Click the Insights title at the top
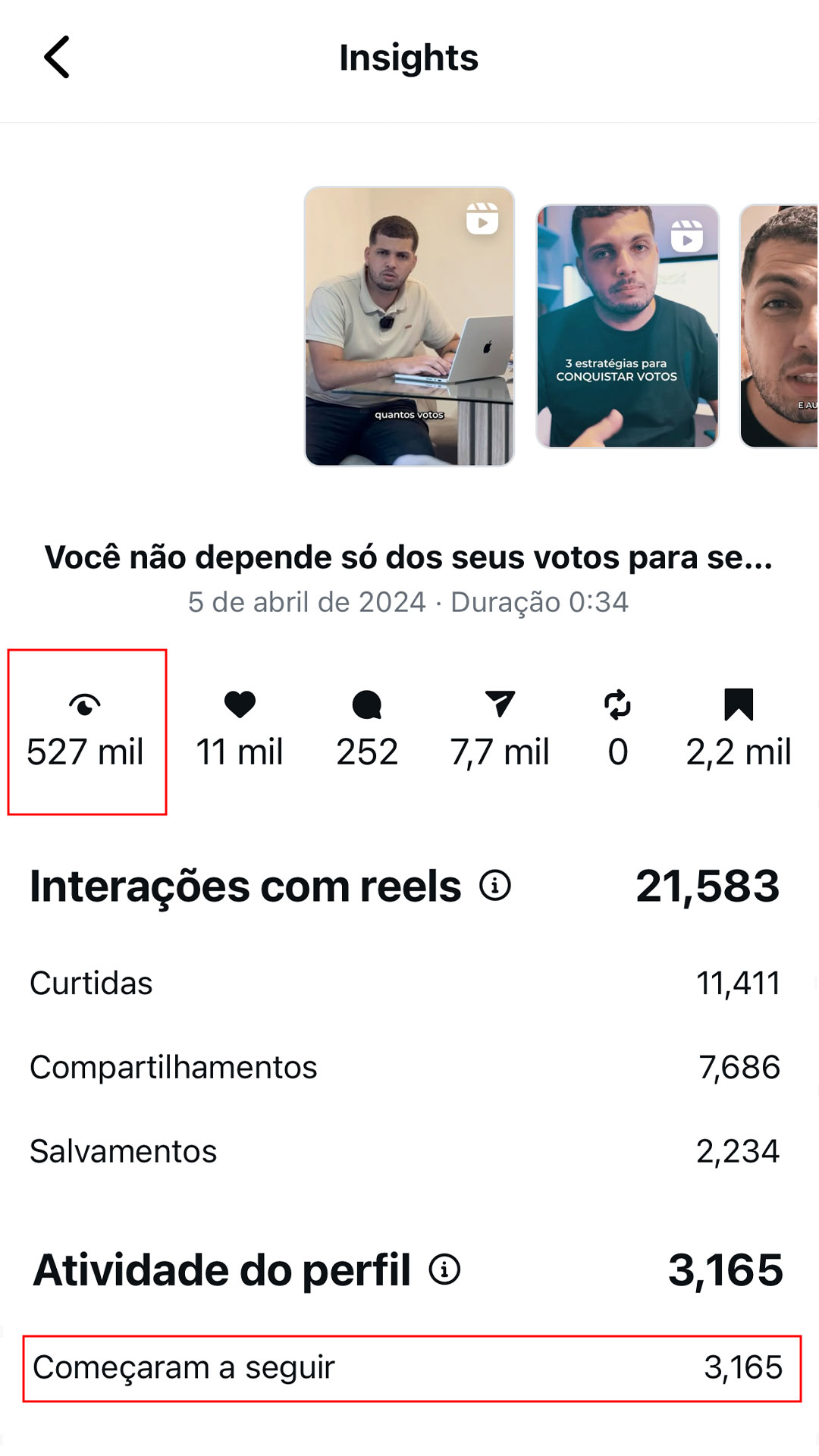 coord(409,59)
